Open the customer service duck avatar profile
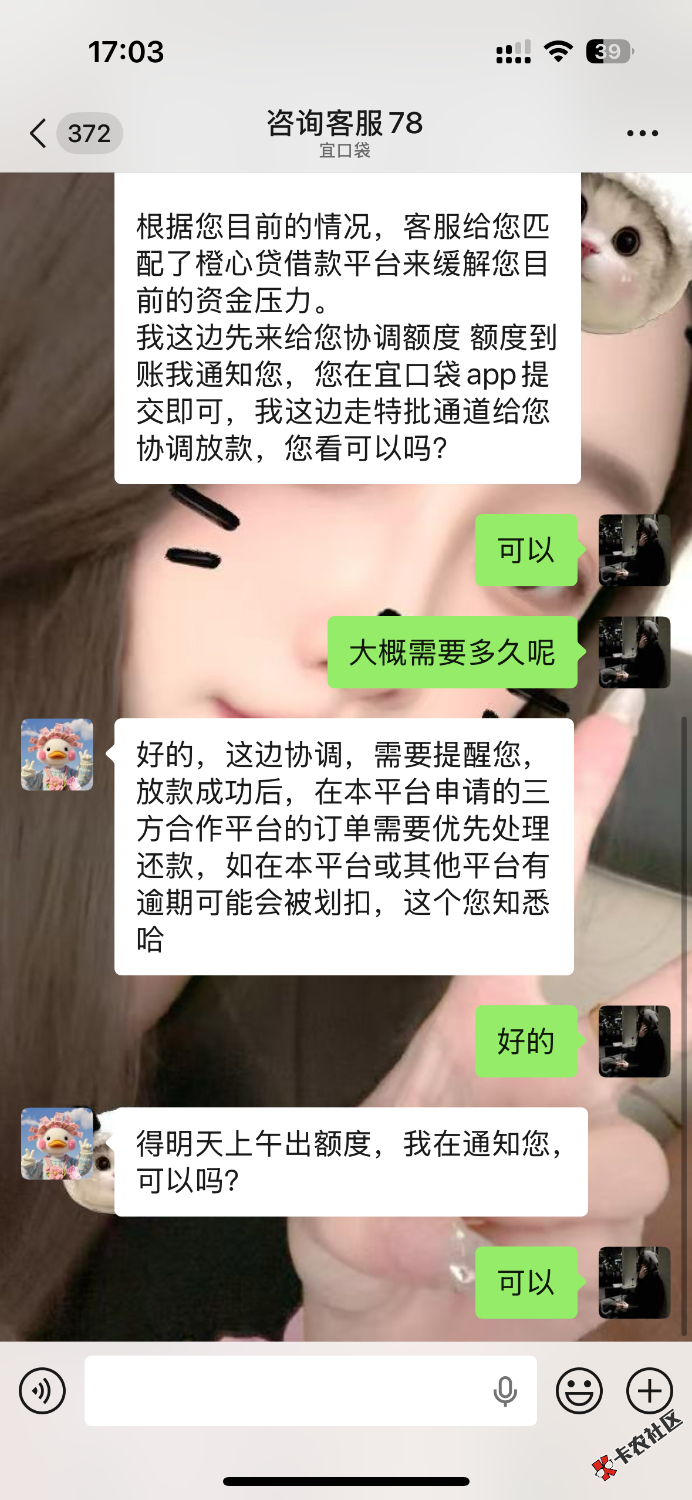Image resolution: width=692 pixels, height=1500 pixels. click(x=57, y=755)
